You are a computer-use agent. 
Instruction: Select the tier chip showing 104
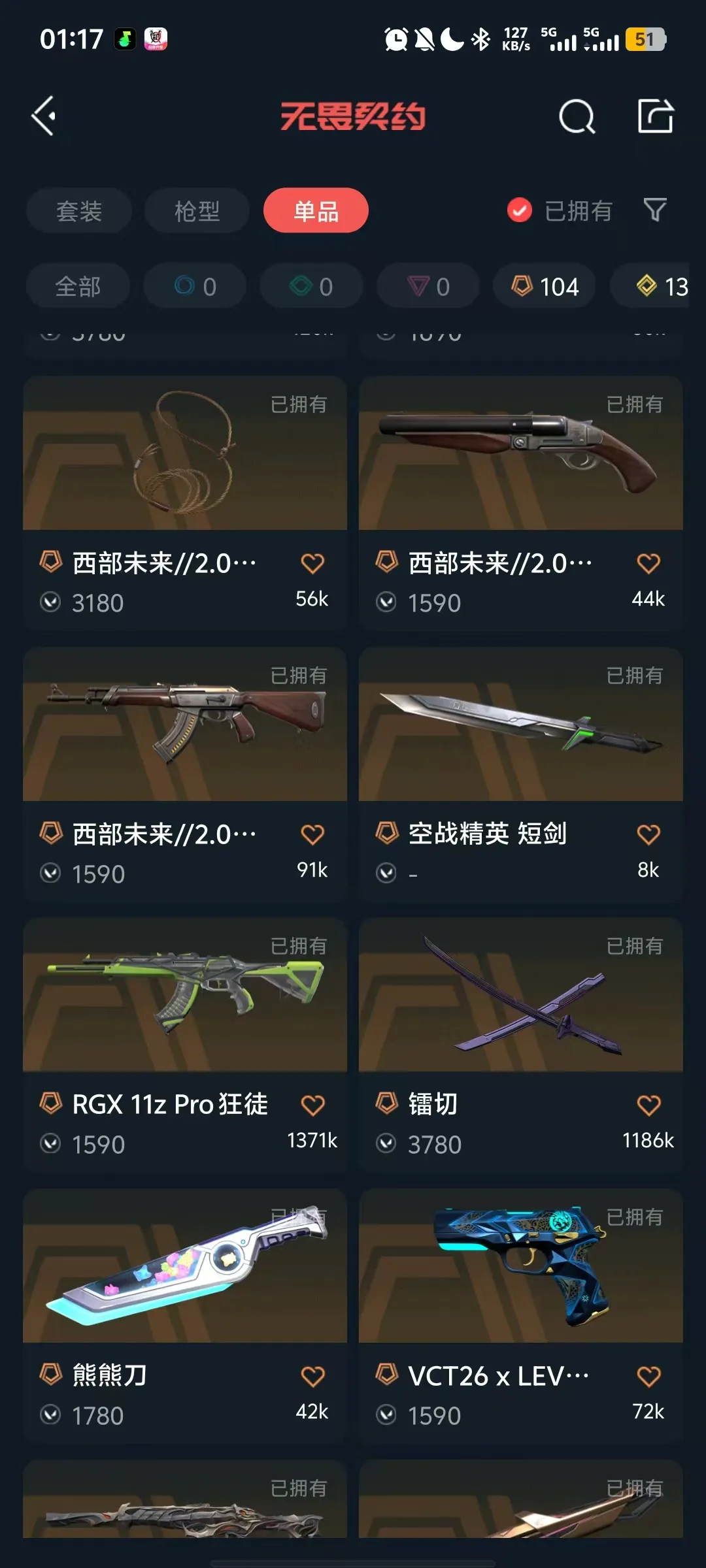point(545,286)
